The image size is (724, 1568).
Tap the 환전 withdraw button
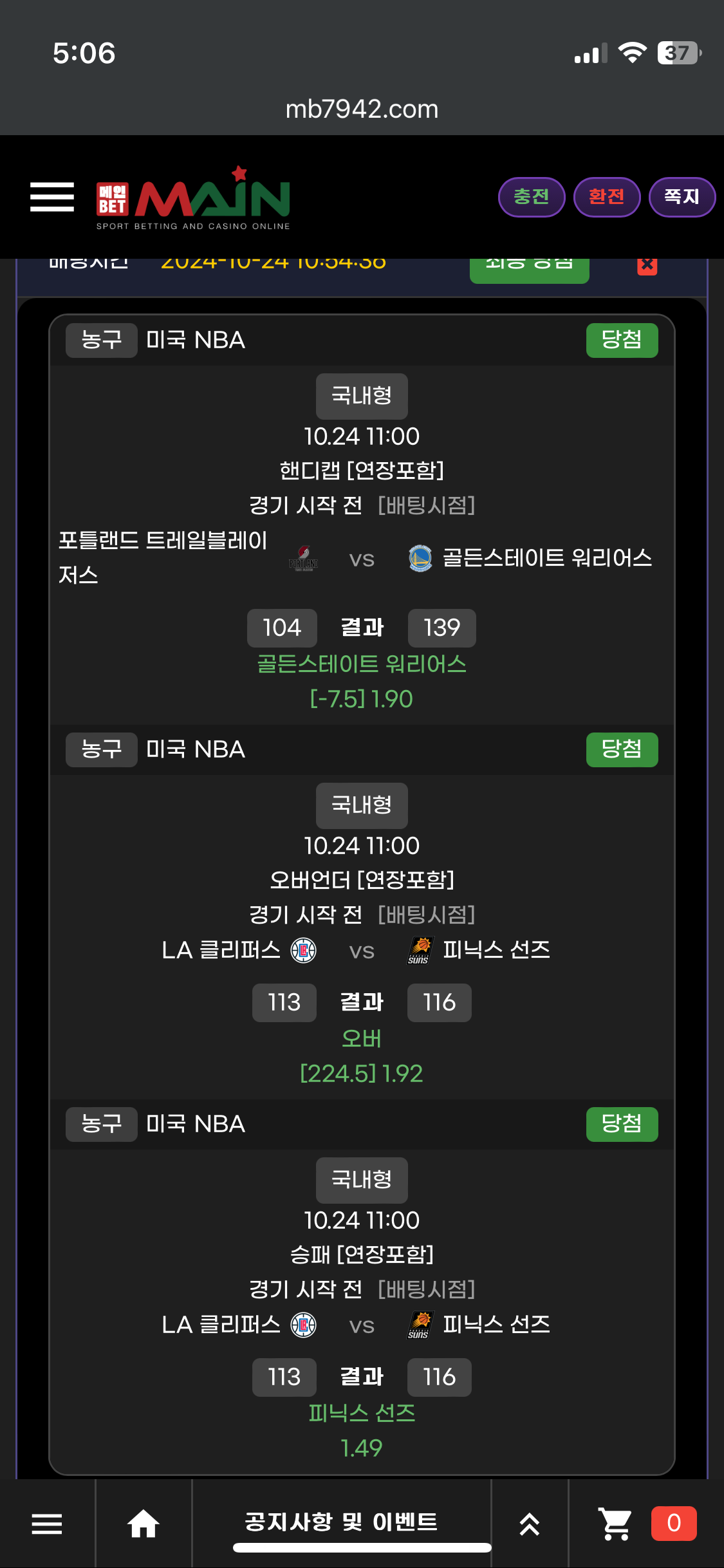[x=606, y=197]
